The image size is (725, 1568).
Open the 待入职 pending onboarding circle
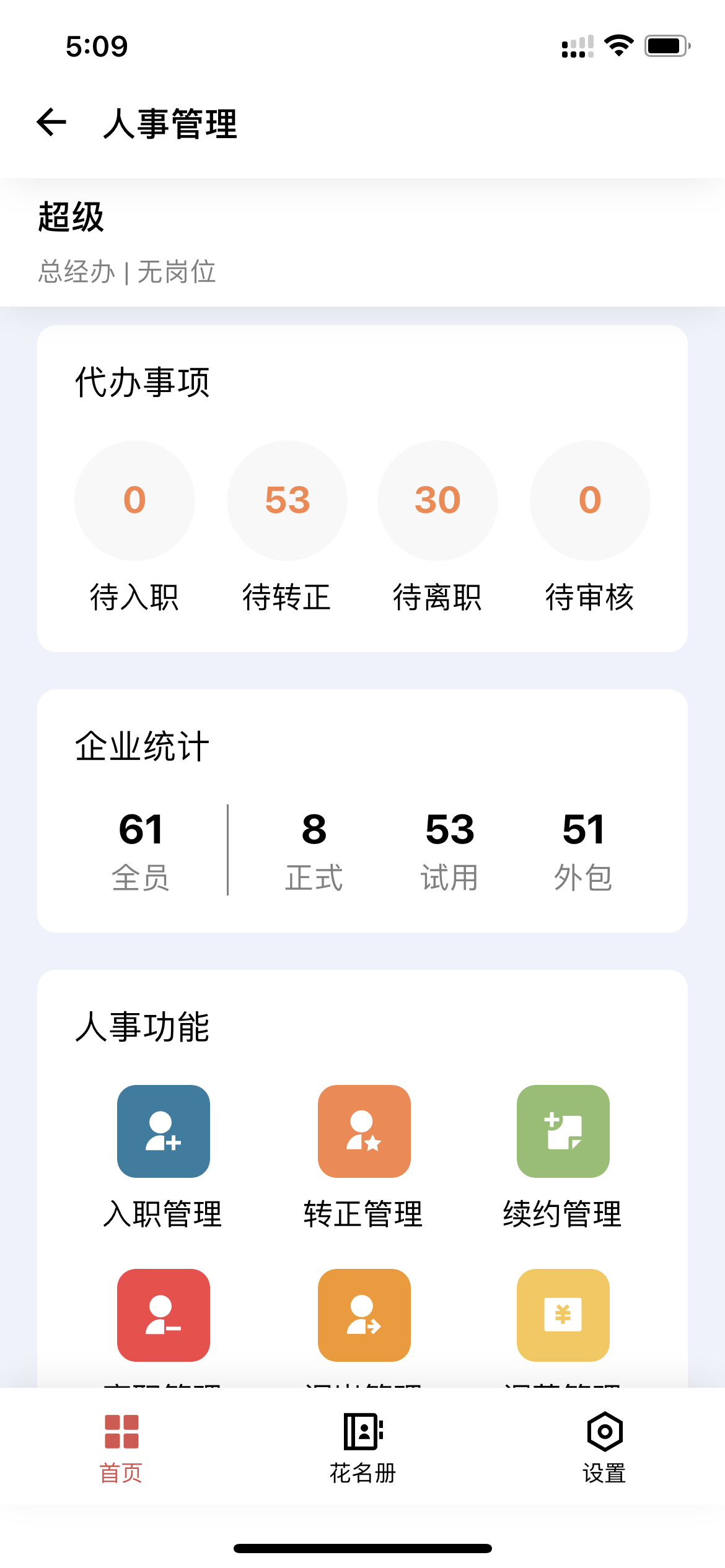click(x=134, y=500)
